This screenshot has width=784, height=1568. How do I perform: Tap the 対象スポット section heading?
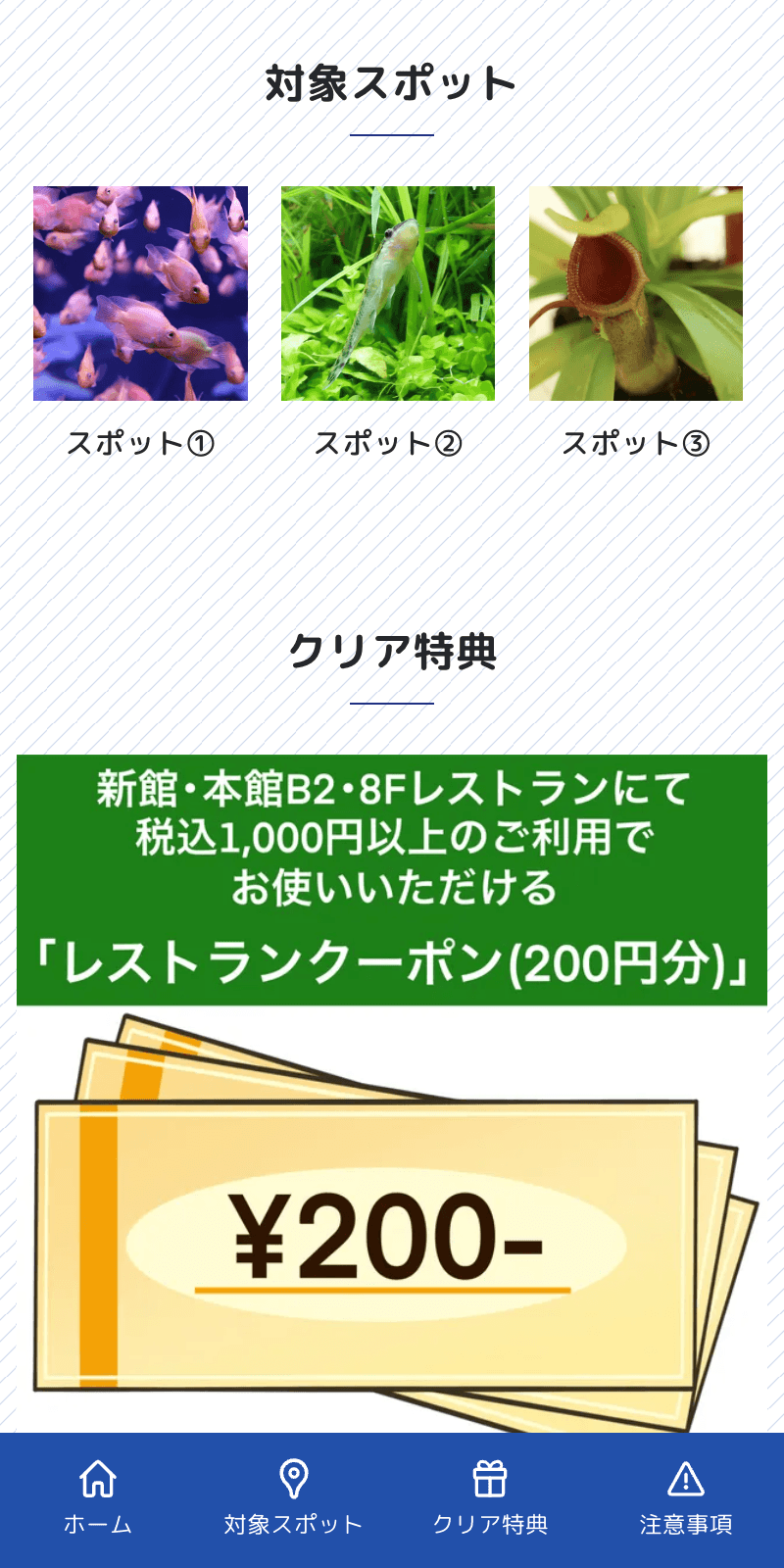point(390,83)
